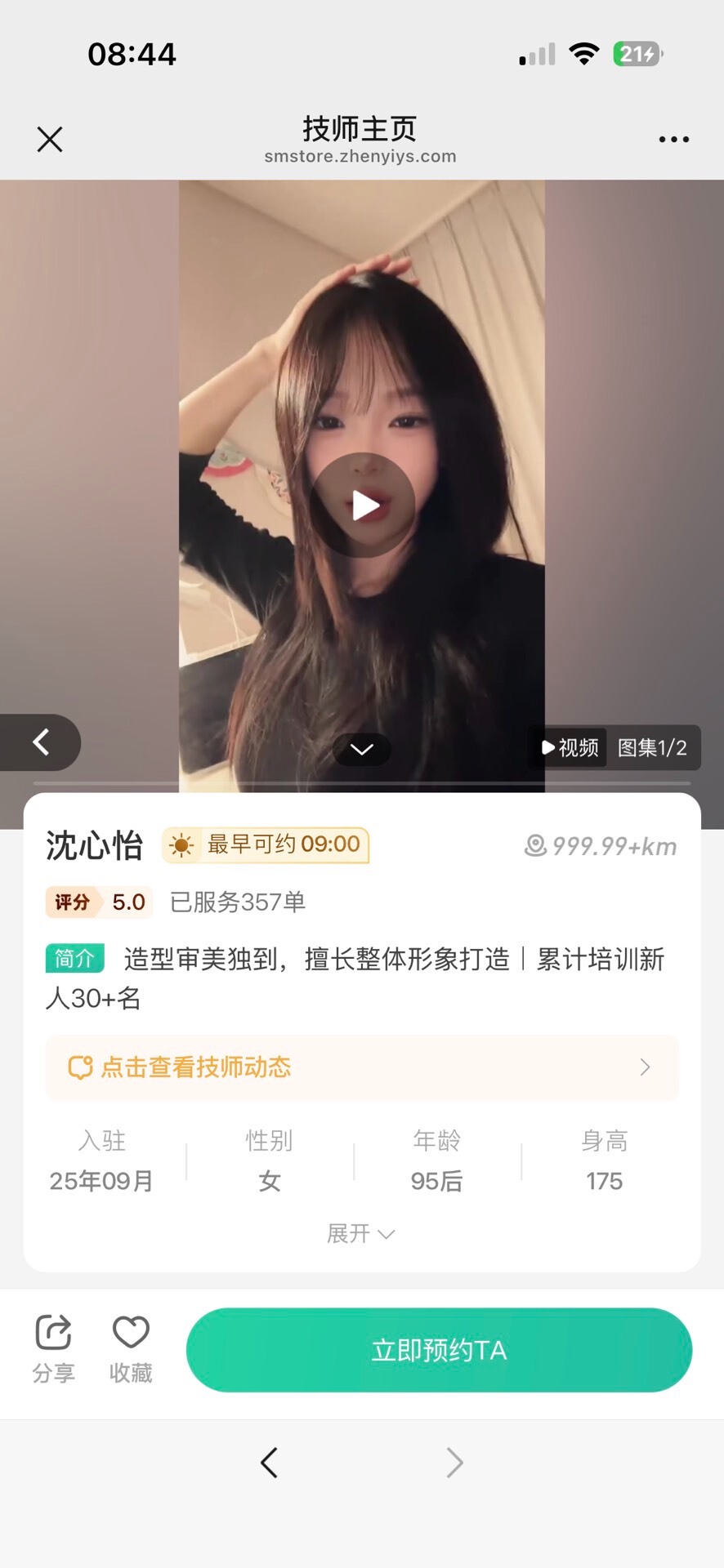This screenshot has width=724, height=1568.
Task: Book now with 立即预约TA
Action: coord(439,1350)
